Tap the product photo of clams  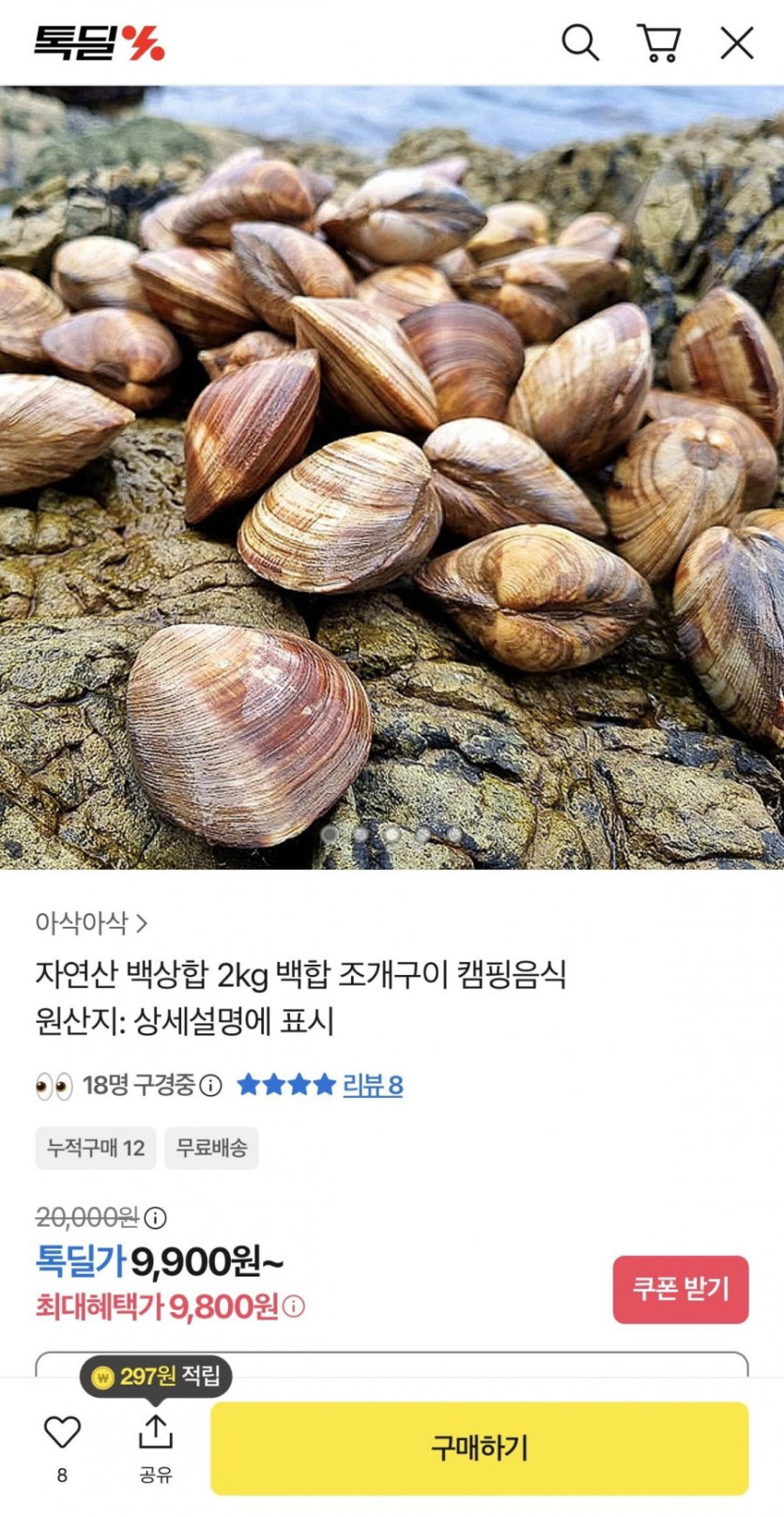392,477
